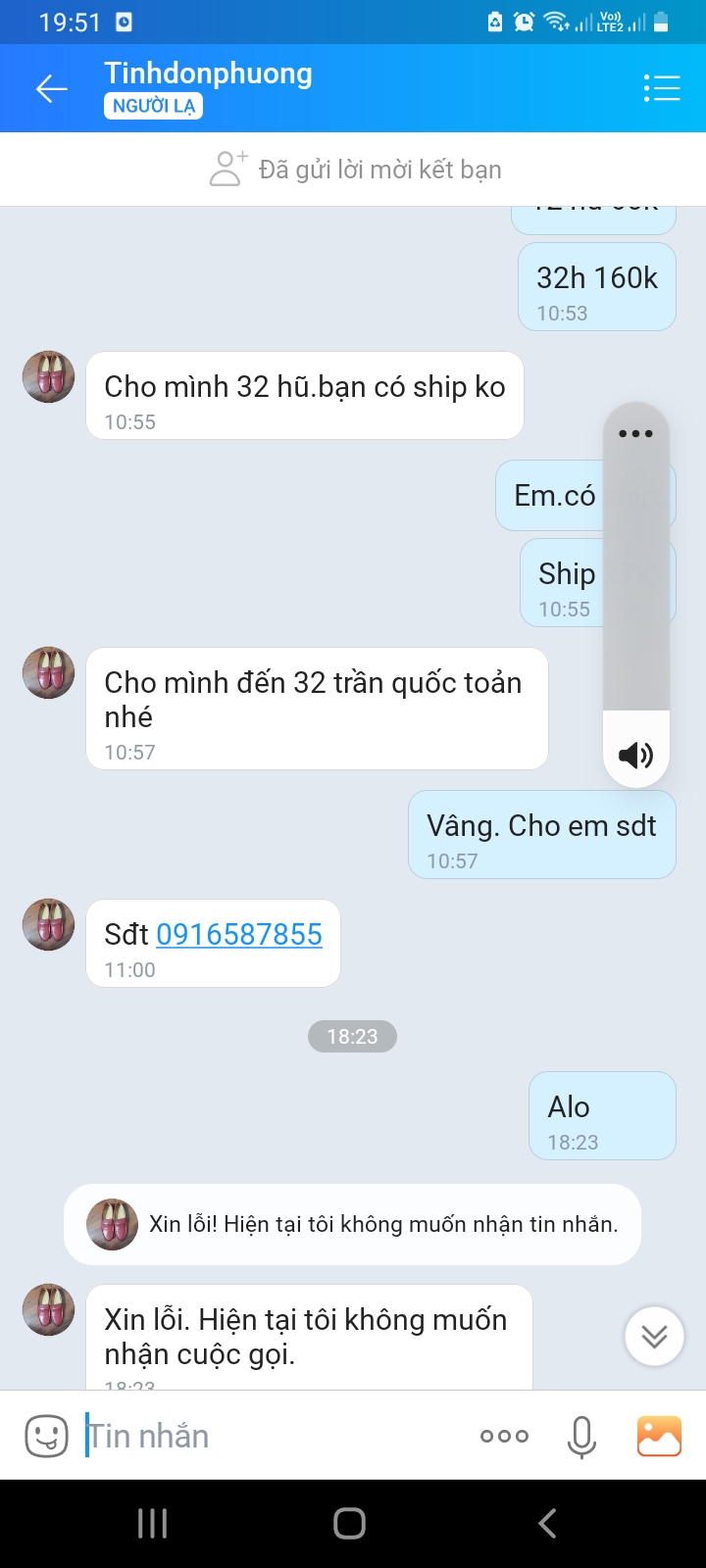Jump to the latest messages
Screen dimensions: 706x1568
pyautogui.click(x=654, y=1336)
